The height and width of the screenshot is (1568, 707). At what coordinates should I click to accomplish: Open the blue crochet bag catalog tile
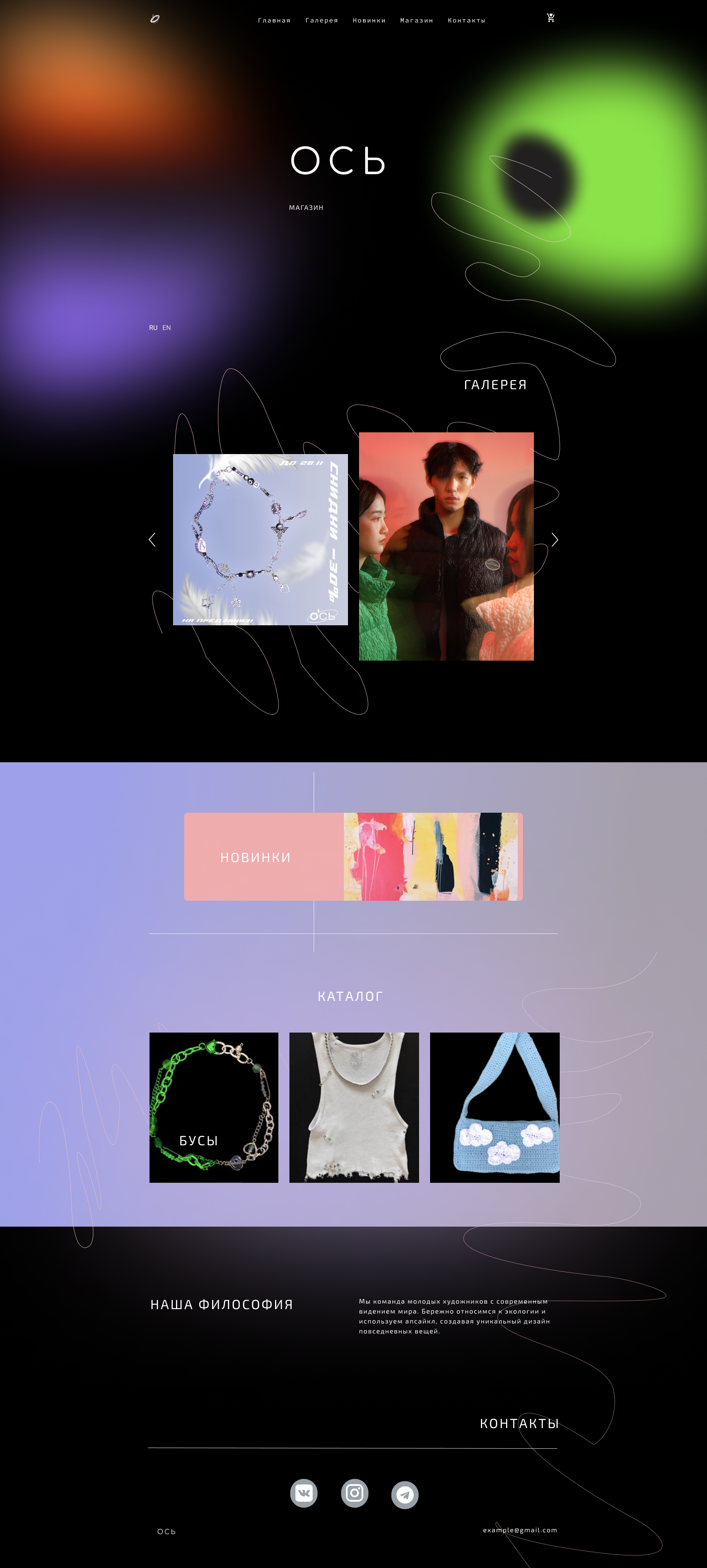tap(494, 1107)
